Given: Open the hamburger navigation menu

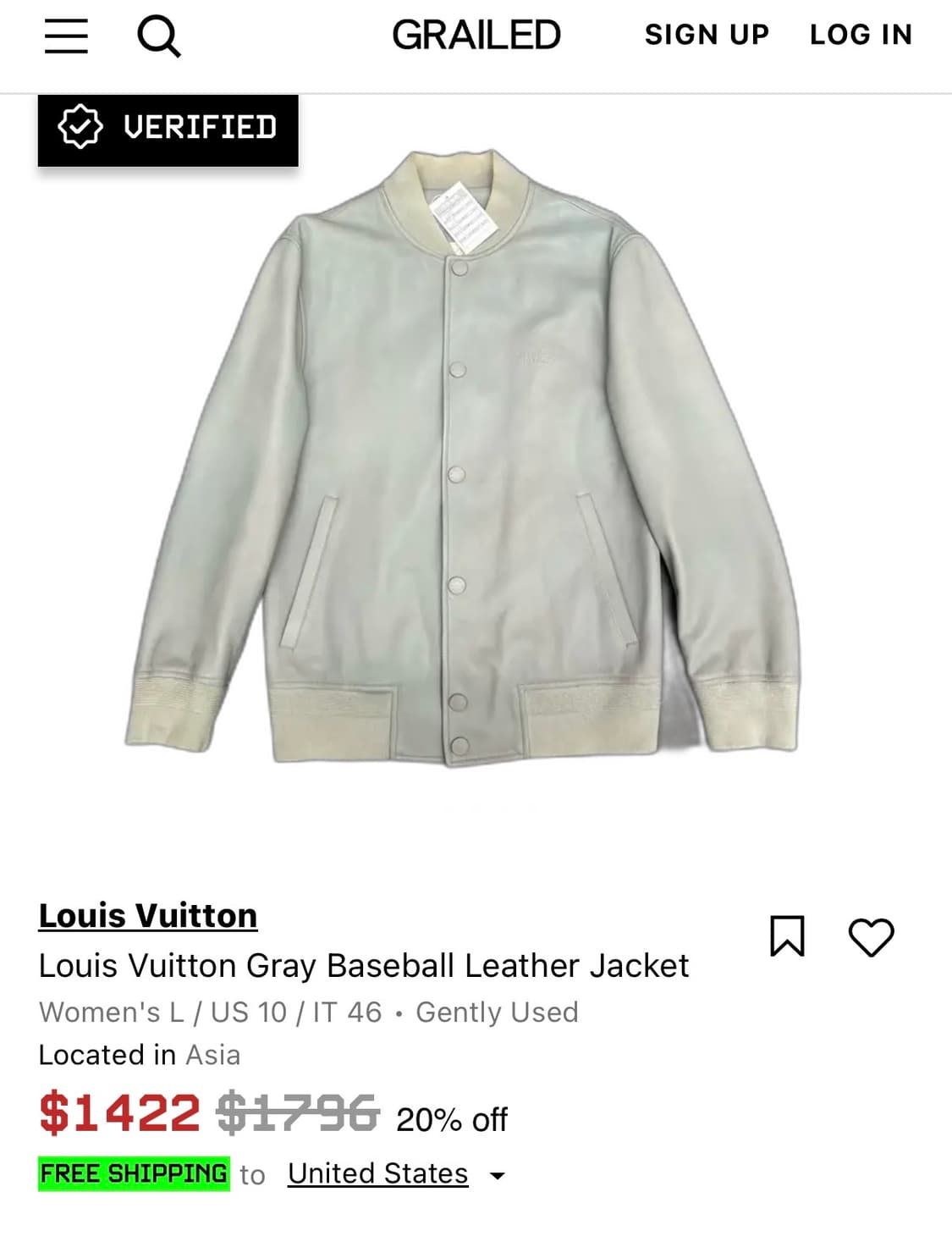Looking at the screenshot, I should coord(66,36).
